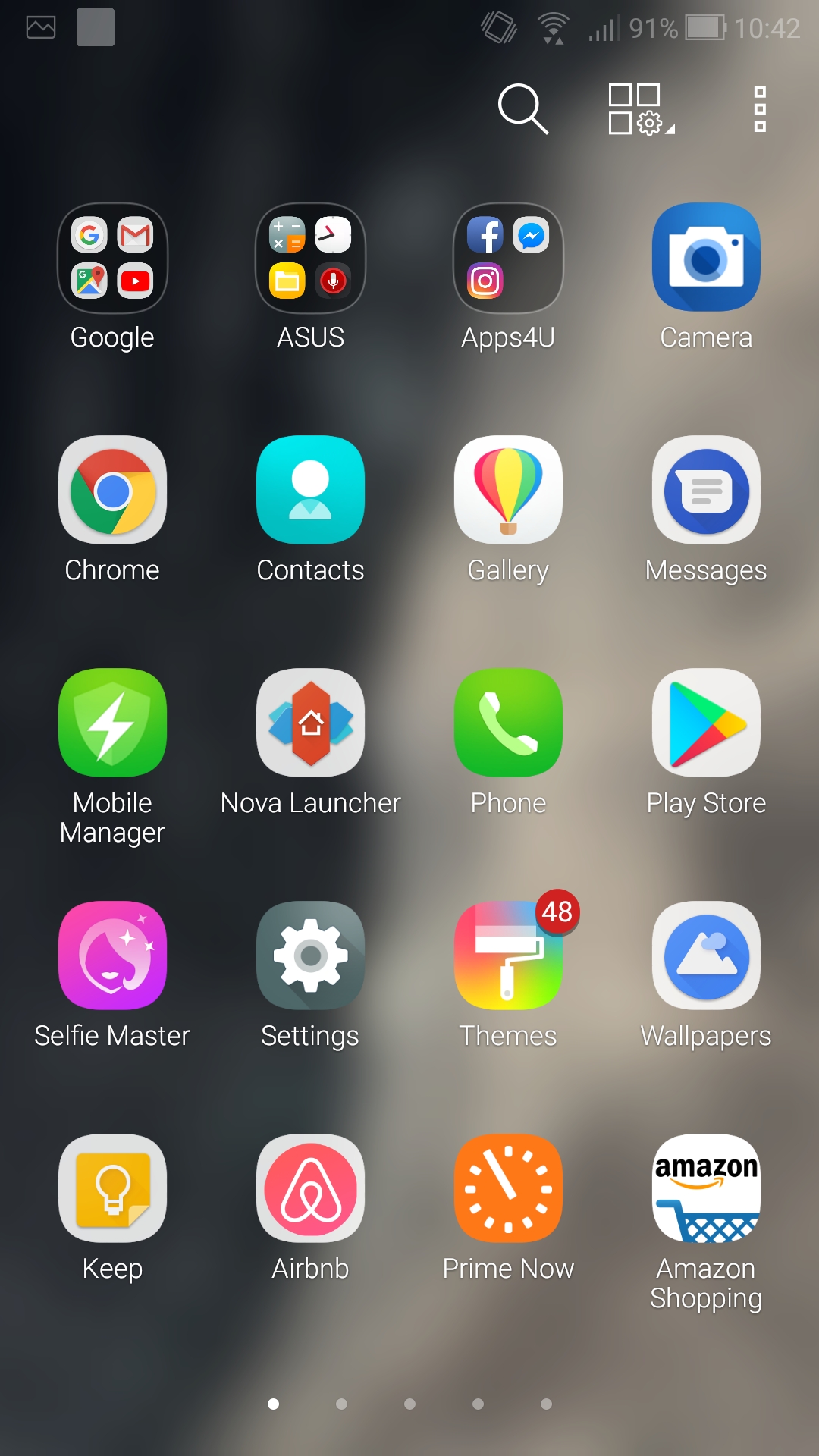
Task: Open the Keep notes app
Action: click(x=112, y=1189)
